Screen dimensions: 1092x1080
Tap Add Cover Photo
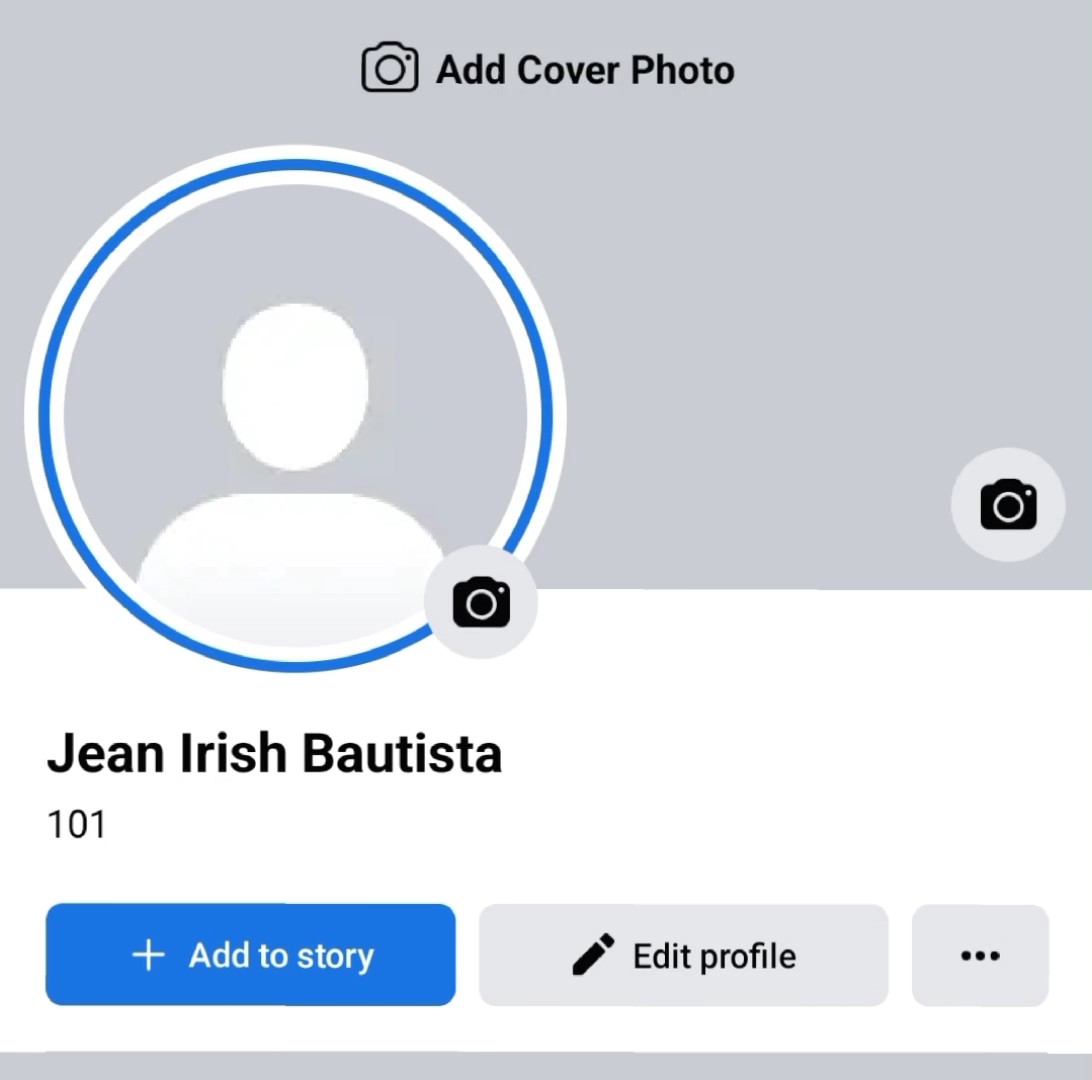point(548,70)
